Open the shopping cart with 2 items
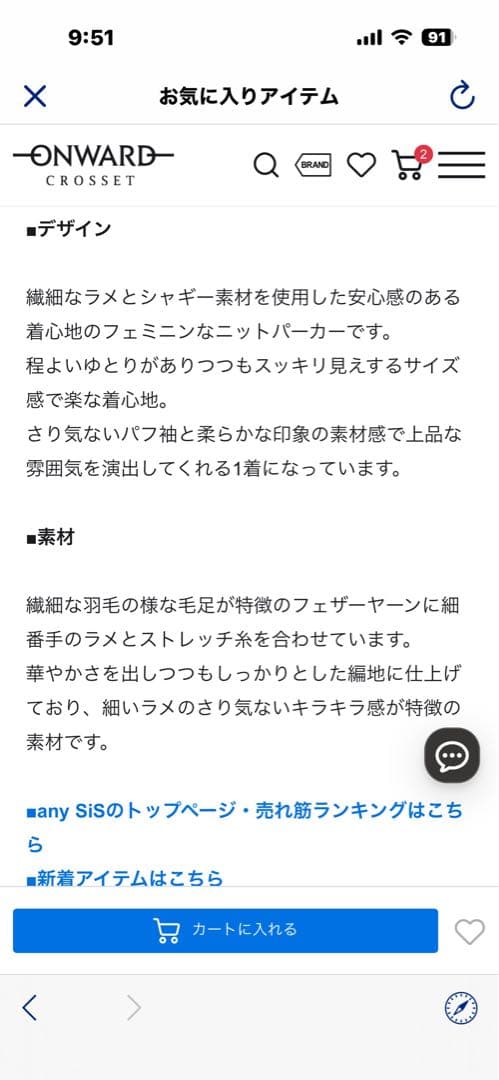 point(411,163)
